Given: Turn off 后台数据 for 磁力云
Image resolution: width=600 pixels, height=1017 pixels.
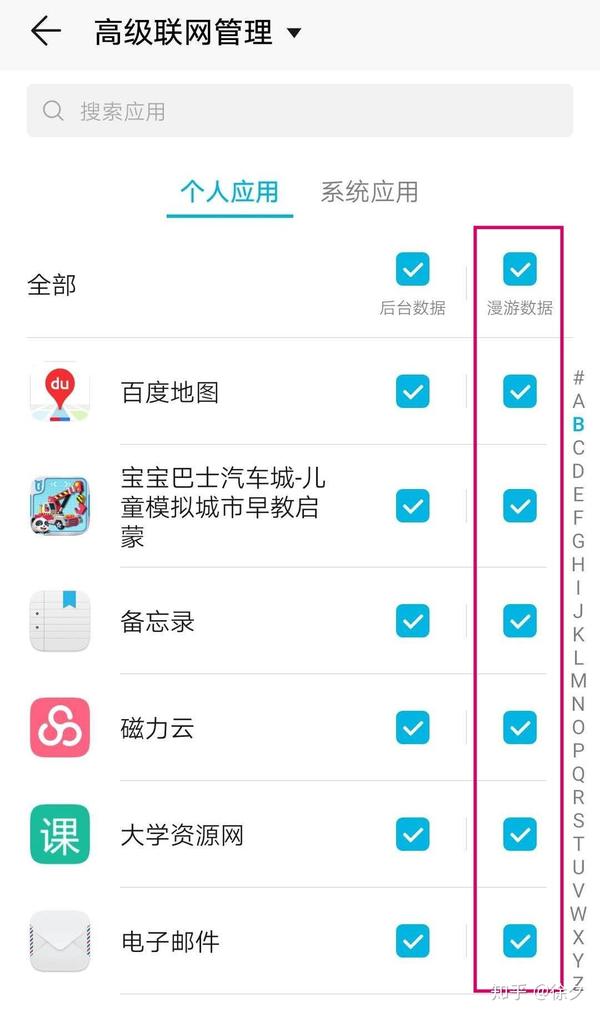Looking at the screenshot, I should [x=413, y=727].
